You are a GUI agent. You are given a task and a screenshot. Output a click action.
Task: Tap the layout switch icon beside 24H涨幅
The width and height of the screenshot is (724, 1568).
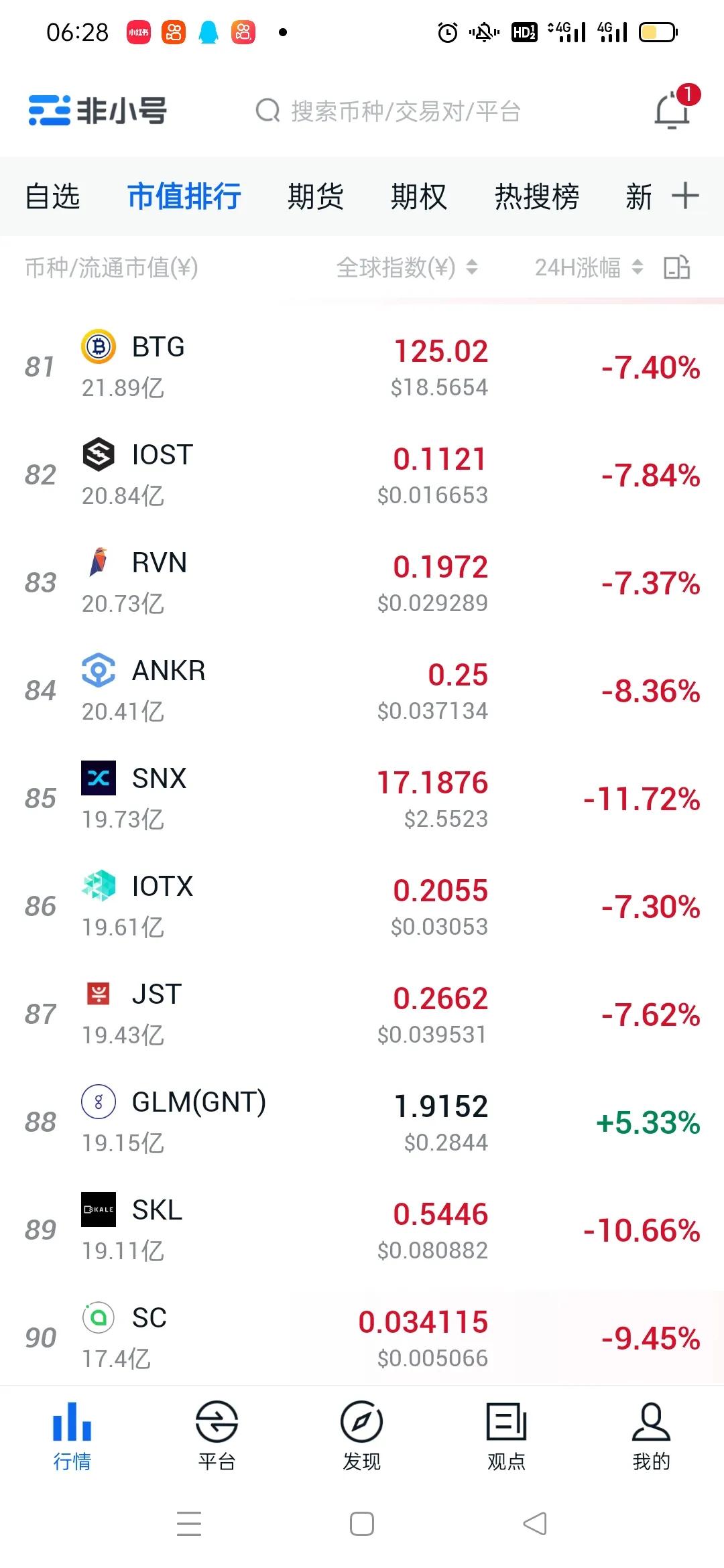(676, 267)
